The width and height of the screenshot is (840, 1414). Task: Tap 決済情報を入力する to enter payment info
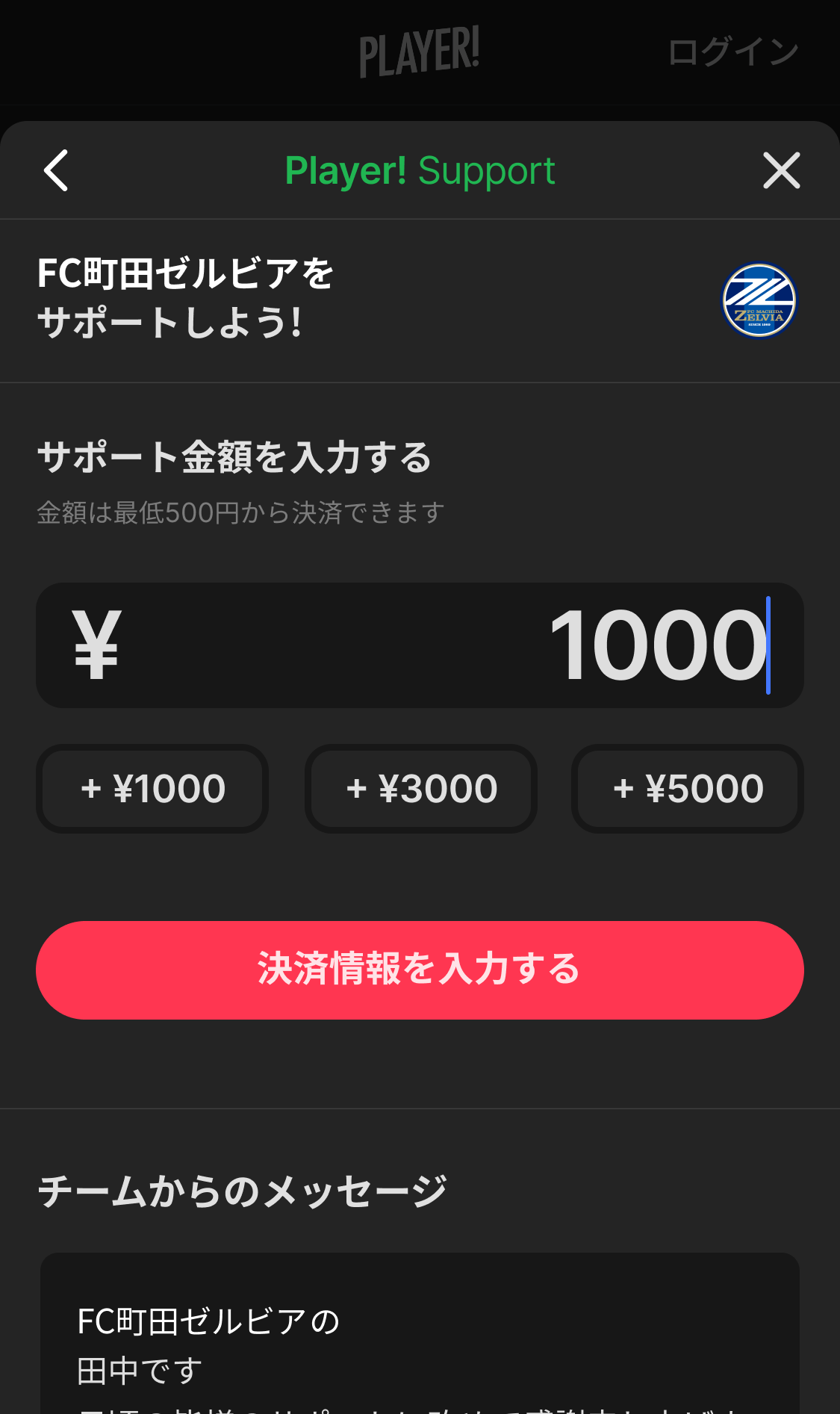click(x=420, y=970)
